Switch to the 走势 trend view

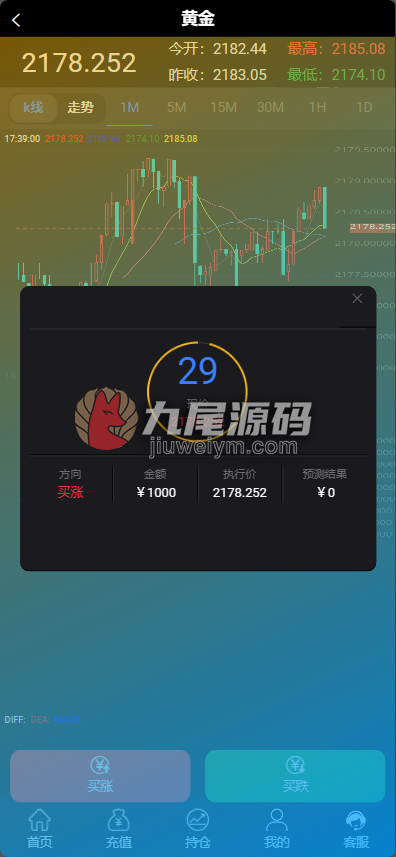point(80,108)
